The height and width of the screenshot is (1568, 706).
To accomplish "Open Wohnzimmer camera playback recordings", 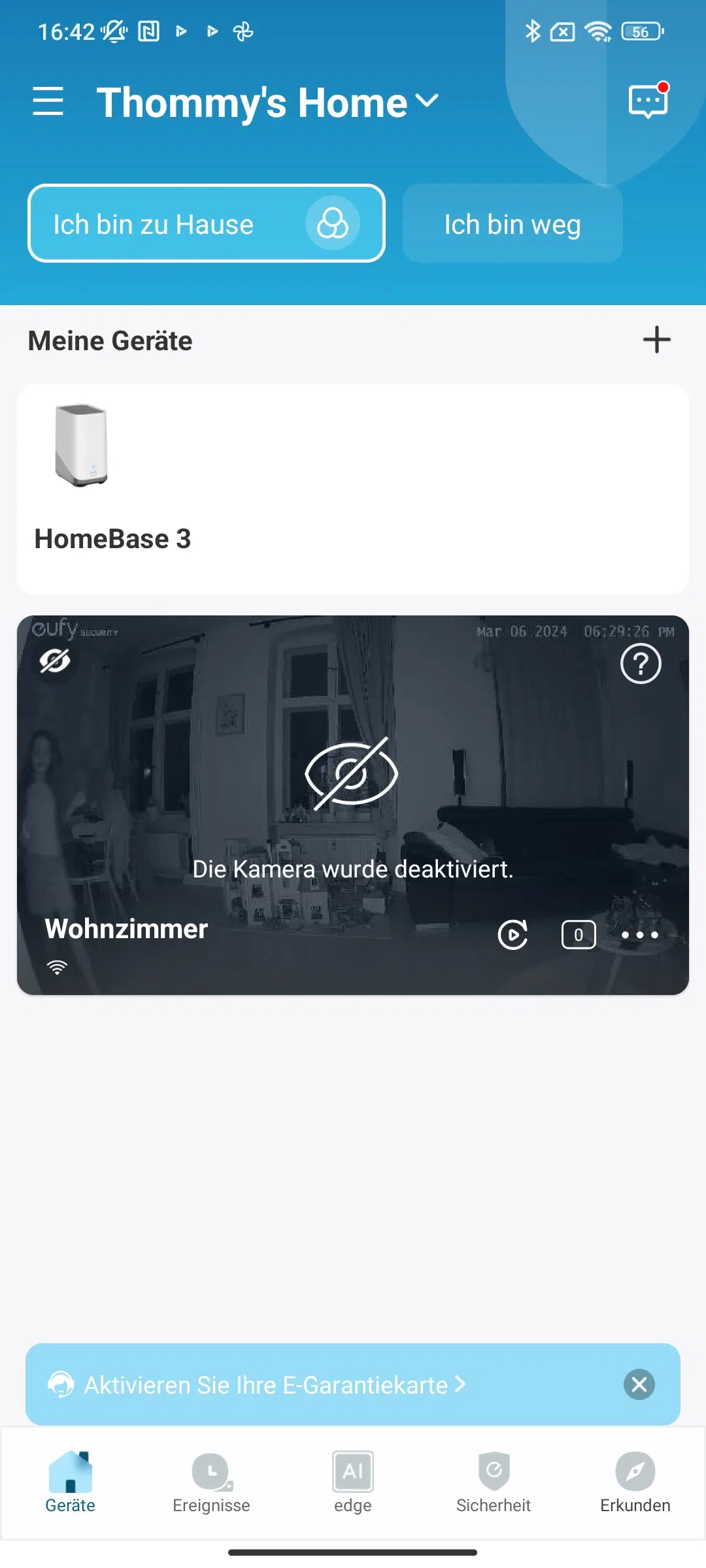I will tap(513, 934).
